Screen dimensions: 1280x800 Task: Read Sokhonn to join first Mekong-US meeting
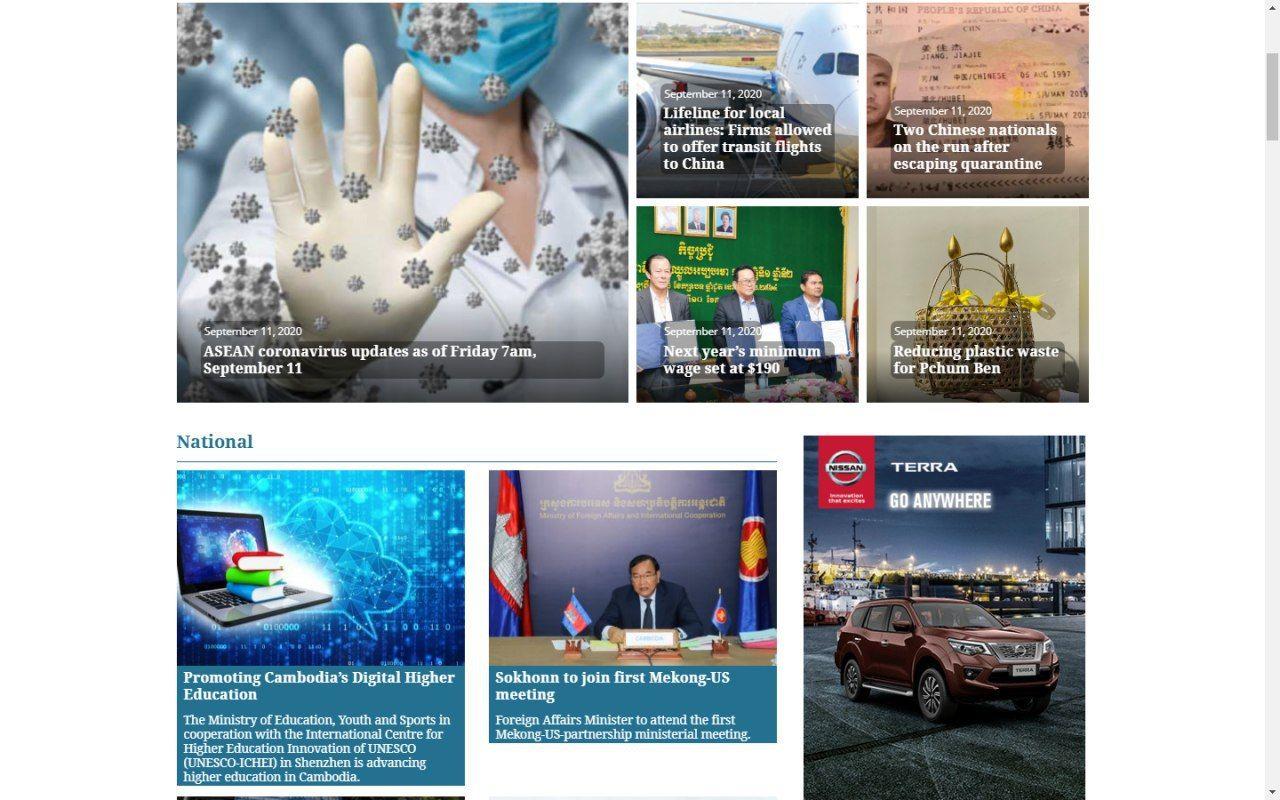pos(612,686)
